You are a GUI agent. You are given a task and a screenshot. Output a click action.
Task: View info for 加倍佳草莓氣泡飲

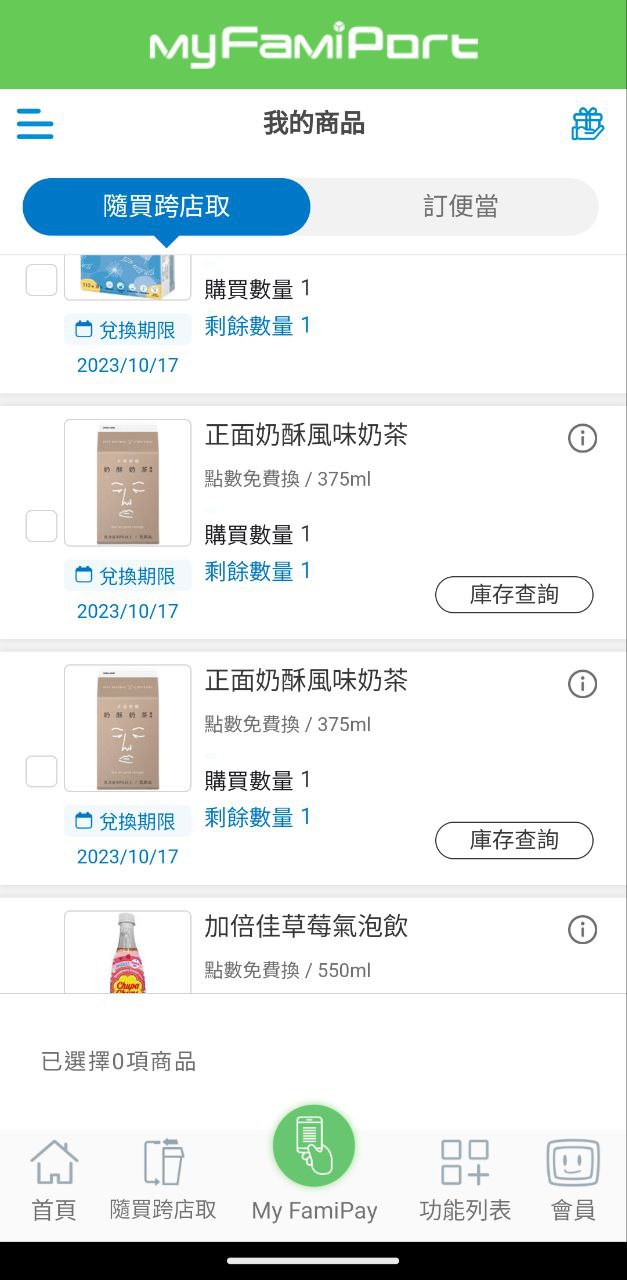[x=582, y=930]
